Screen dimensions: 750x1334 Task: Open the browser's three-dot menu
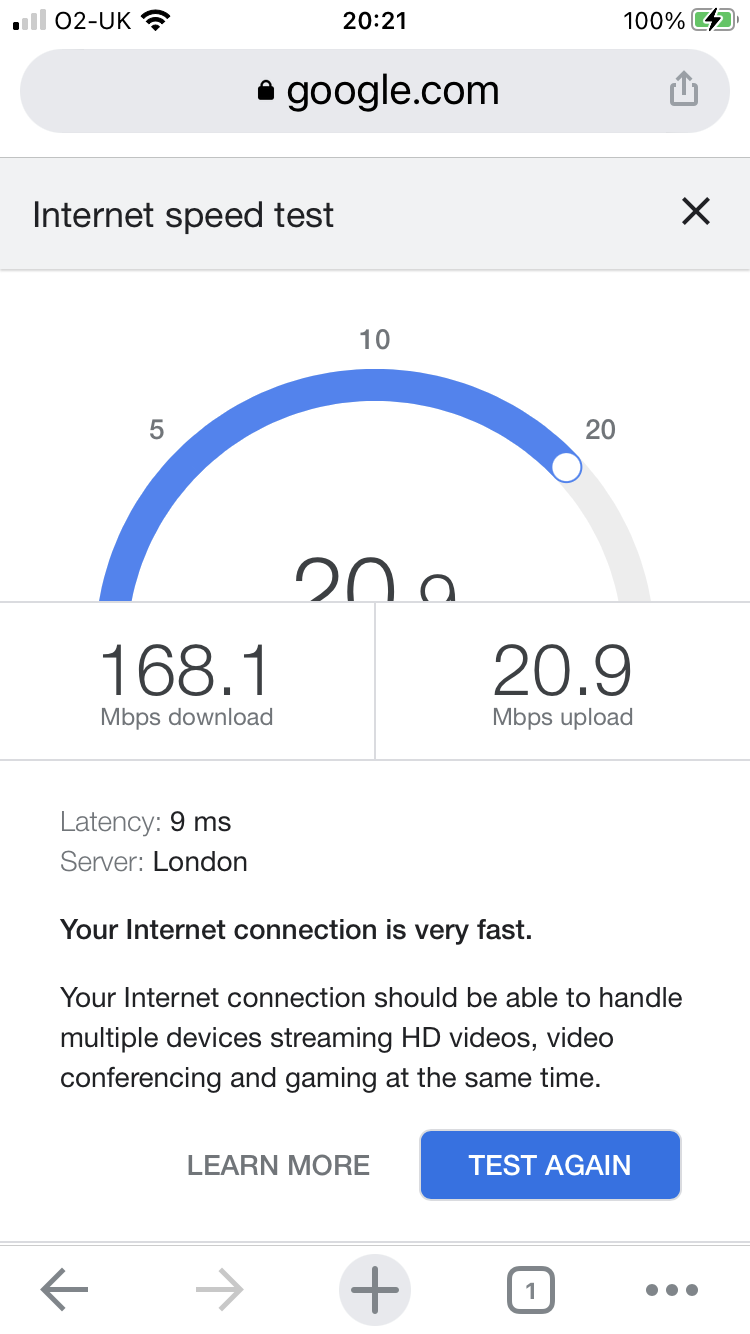[x=672, y=1291]
